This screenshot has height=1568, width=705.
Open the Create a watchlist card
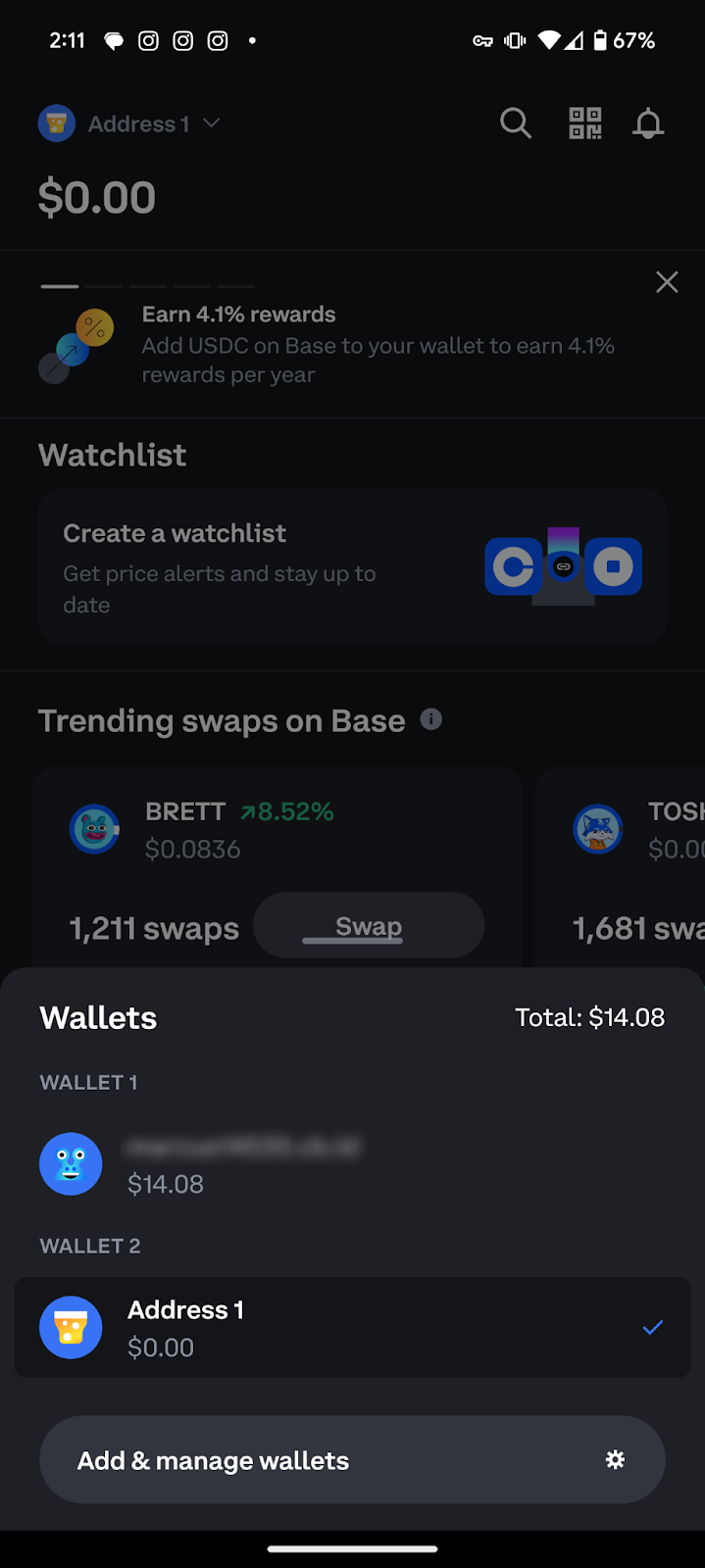click(352, 566)
